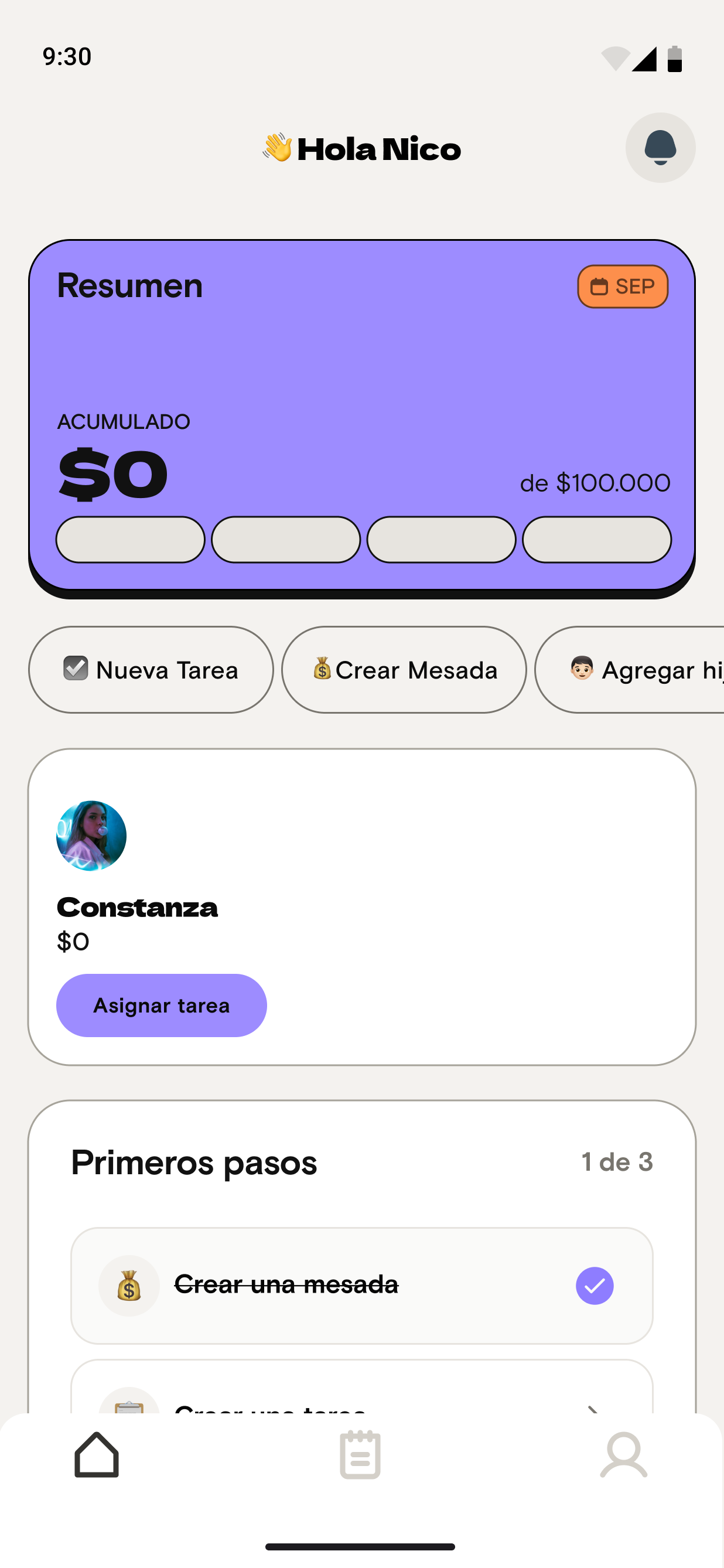
Task: Tap the Nueva Tarea chip
Action: (x=151, y=670)
